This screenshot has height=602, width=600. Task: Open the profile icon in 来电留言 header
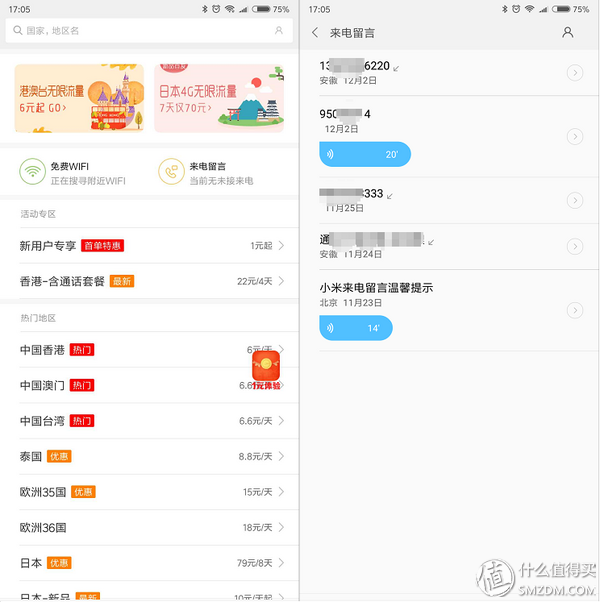click(x=567, y=33)
